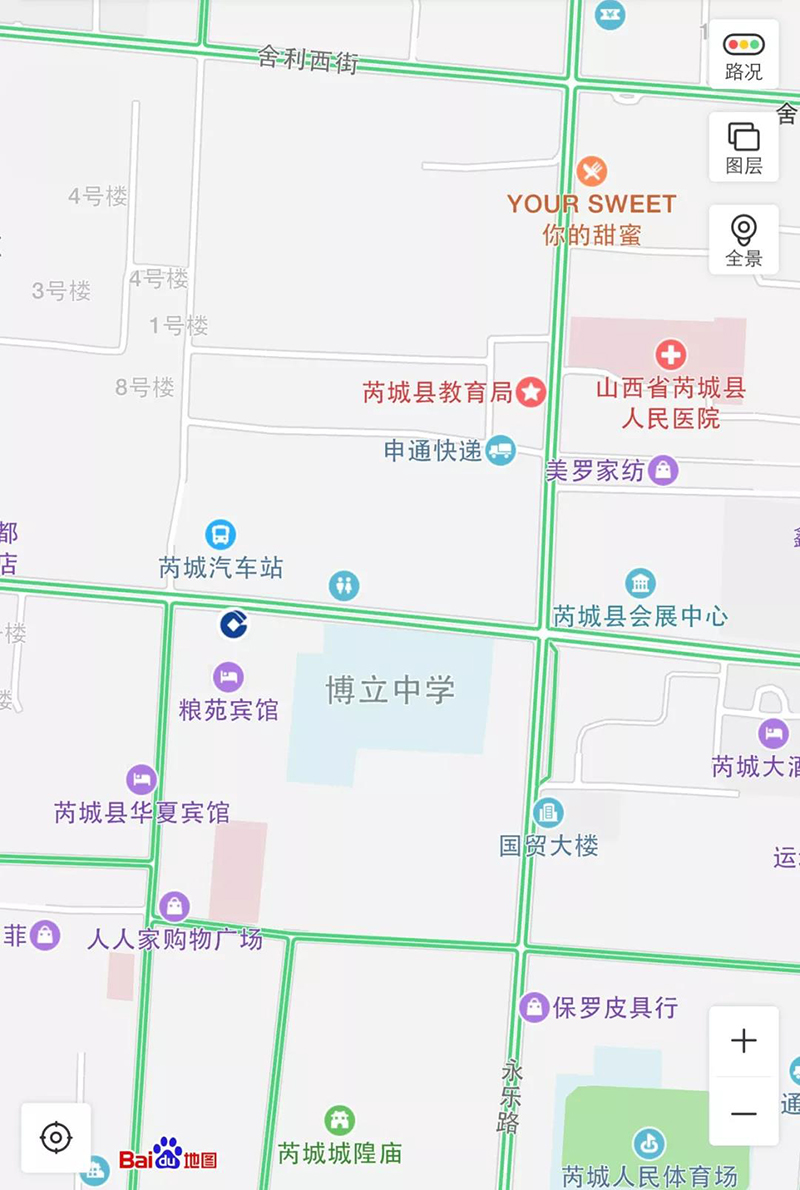Select 人人家购物广场 shopping marker
This screenshot has height=1190, width=800.
click(174, 907)
